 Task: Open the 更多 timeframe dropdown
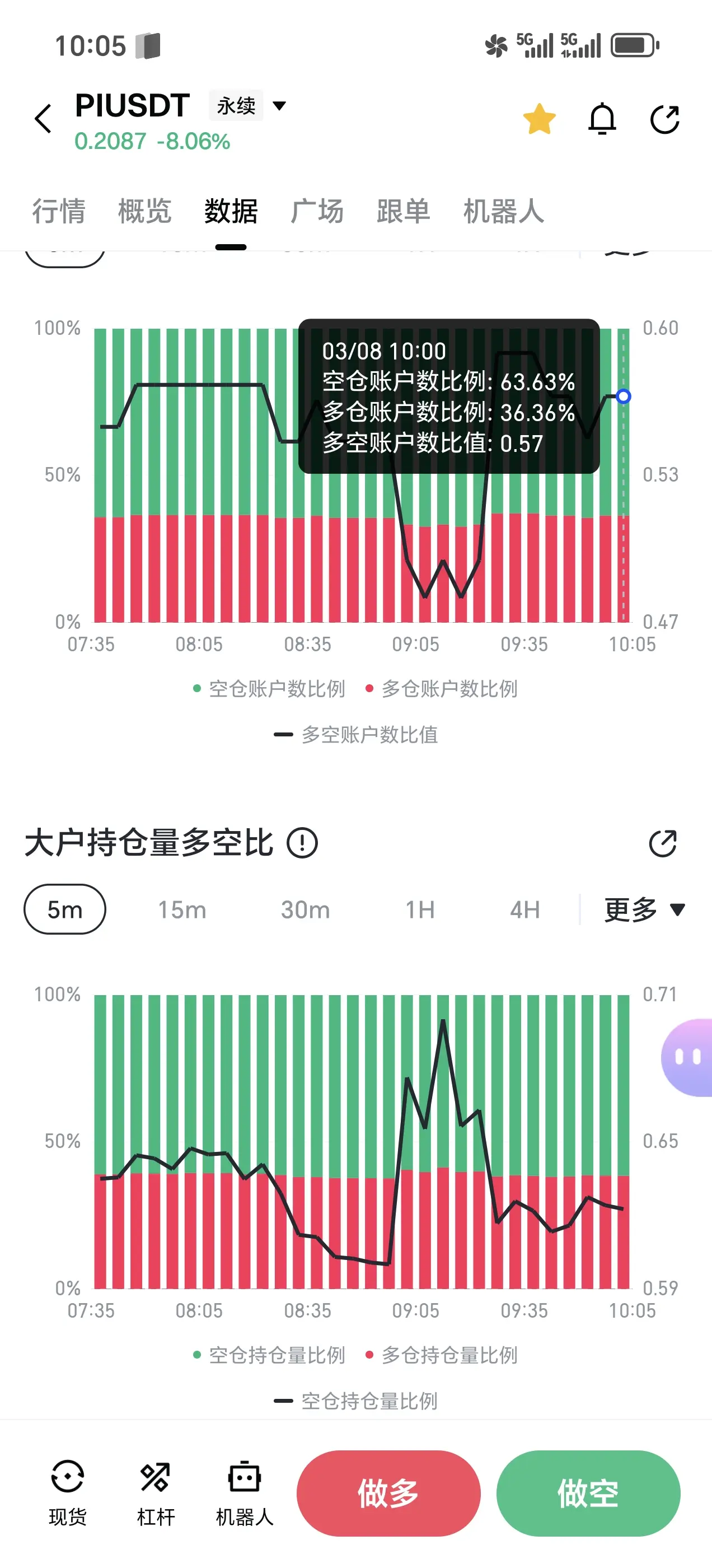pyautogui.click(x=630, y=909)
